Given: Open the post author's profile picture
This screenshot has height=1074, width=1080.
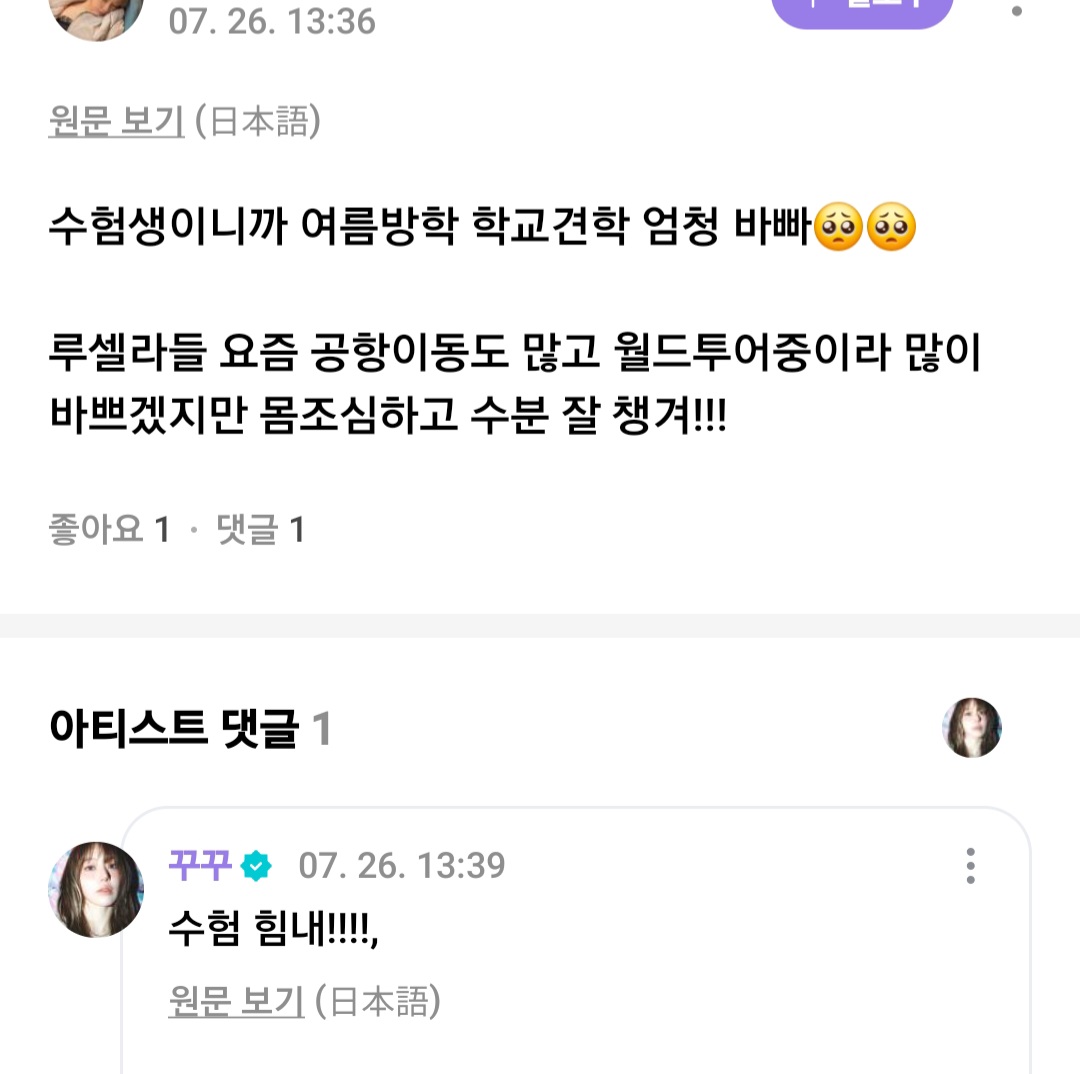Looking at the screenshot, I should click(96, 14).
